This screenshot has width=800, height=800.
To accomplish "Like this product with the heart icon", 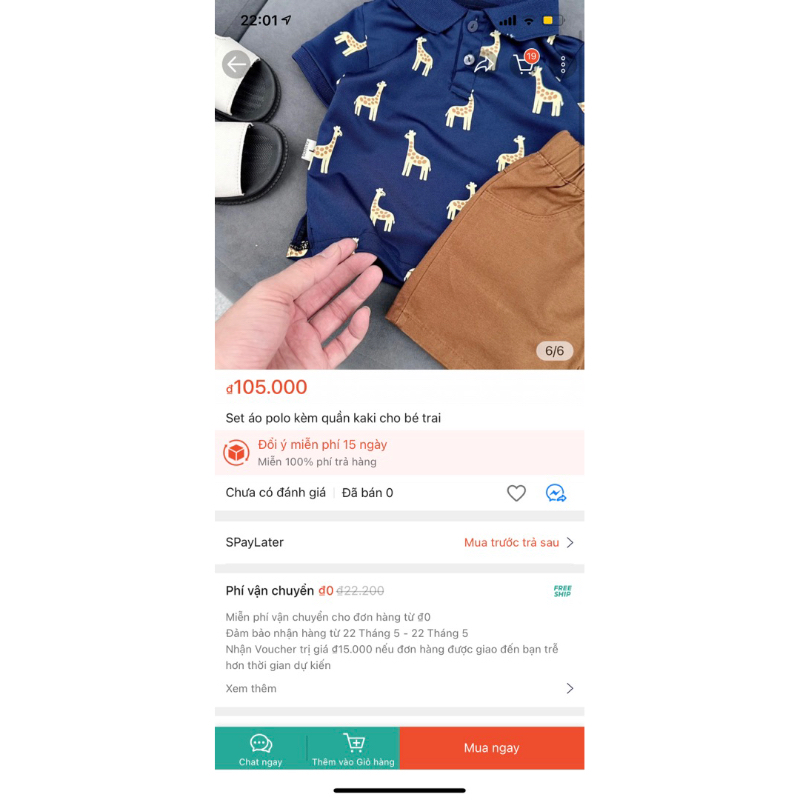I will click(516, 493).
